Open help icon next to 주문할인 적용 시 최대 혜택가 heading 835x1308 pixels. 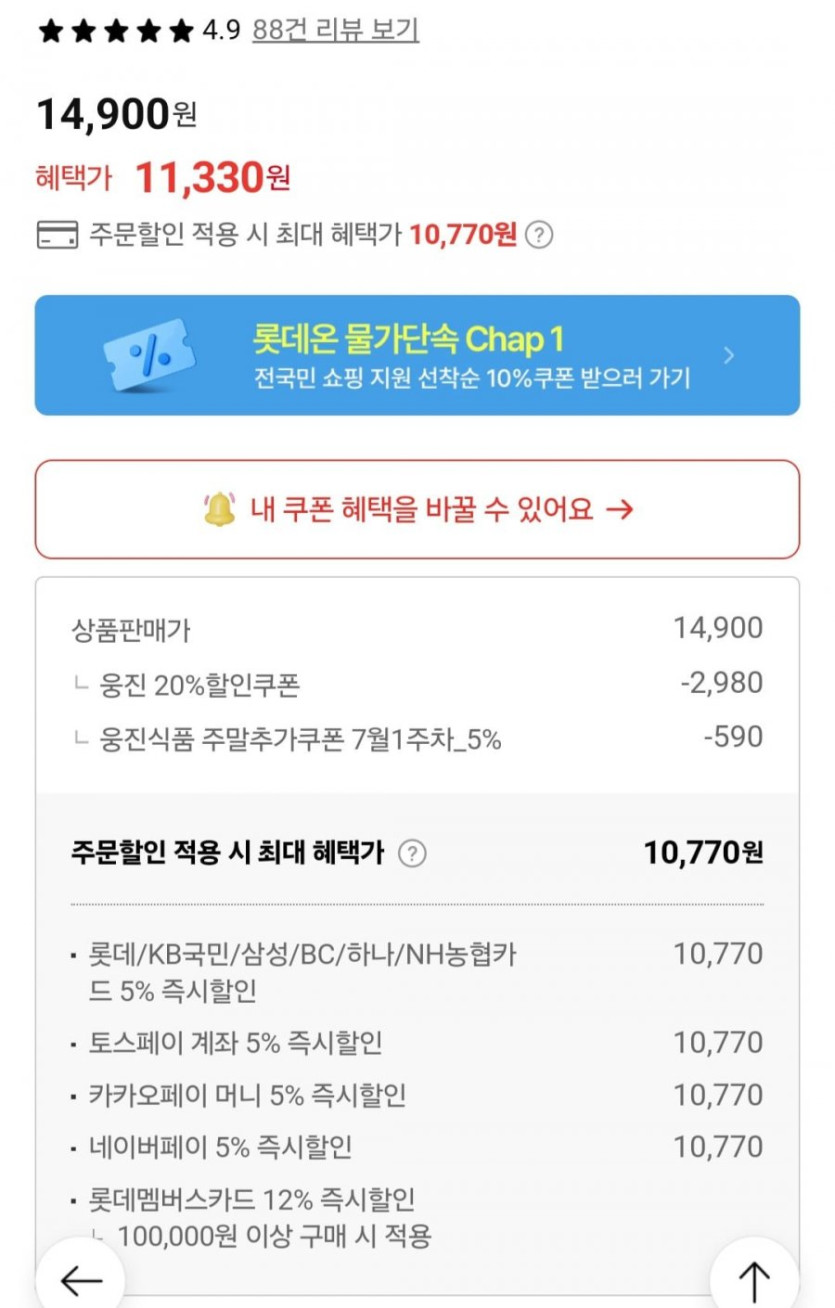(412, 854)
